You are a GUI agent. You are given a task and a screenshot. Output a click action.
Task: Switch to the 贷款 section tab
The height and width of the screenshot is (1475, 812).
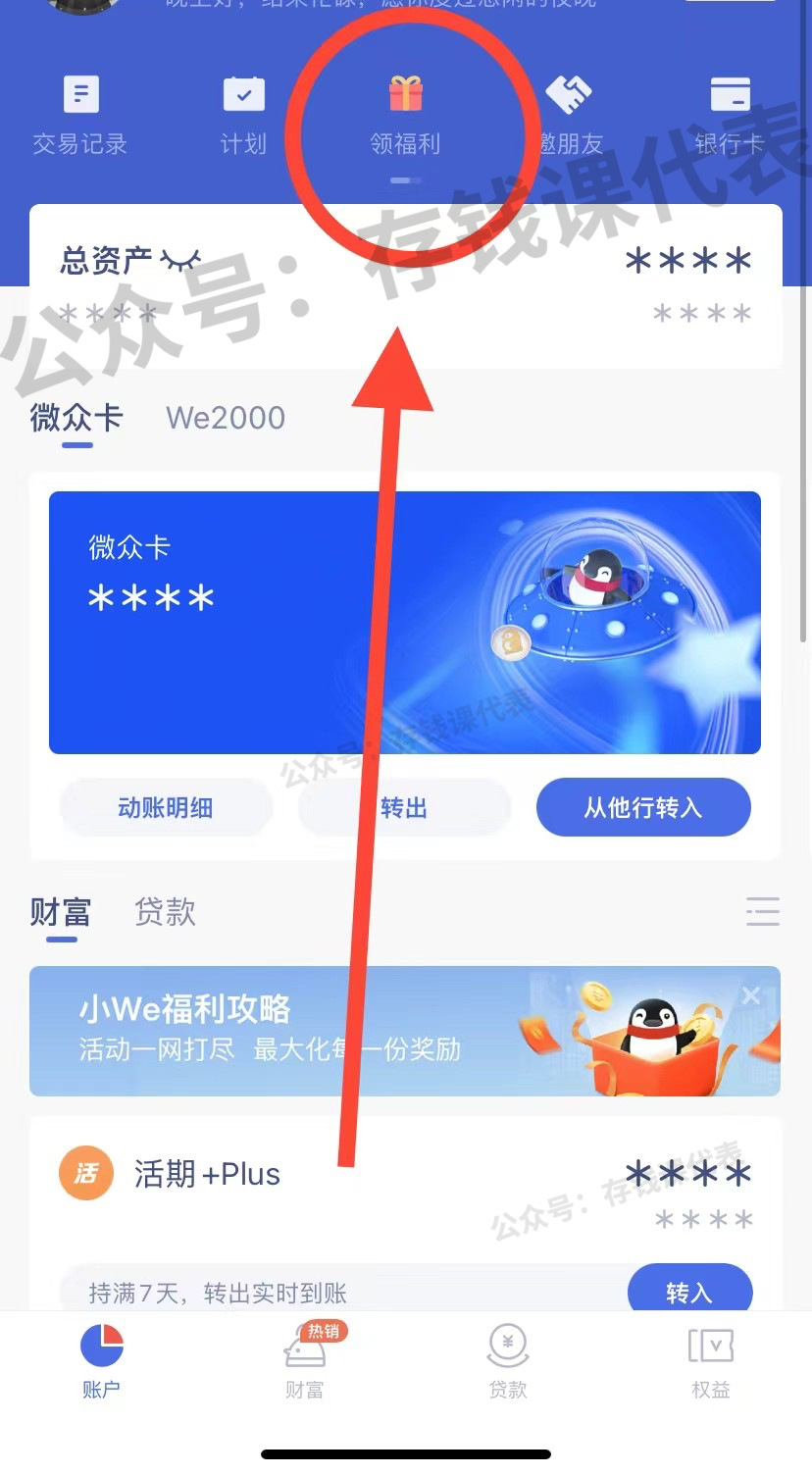[165, 912]
